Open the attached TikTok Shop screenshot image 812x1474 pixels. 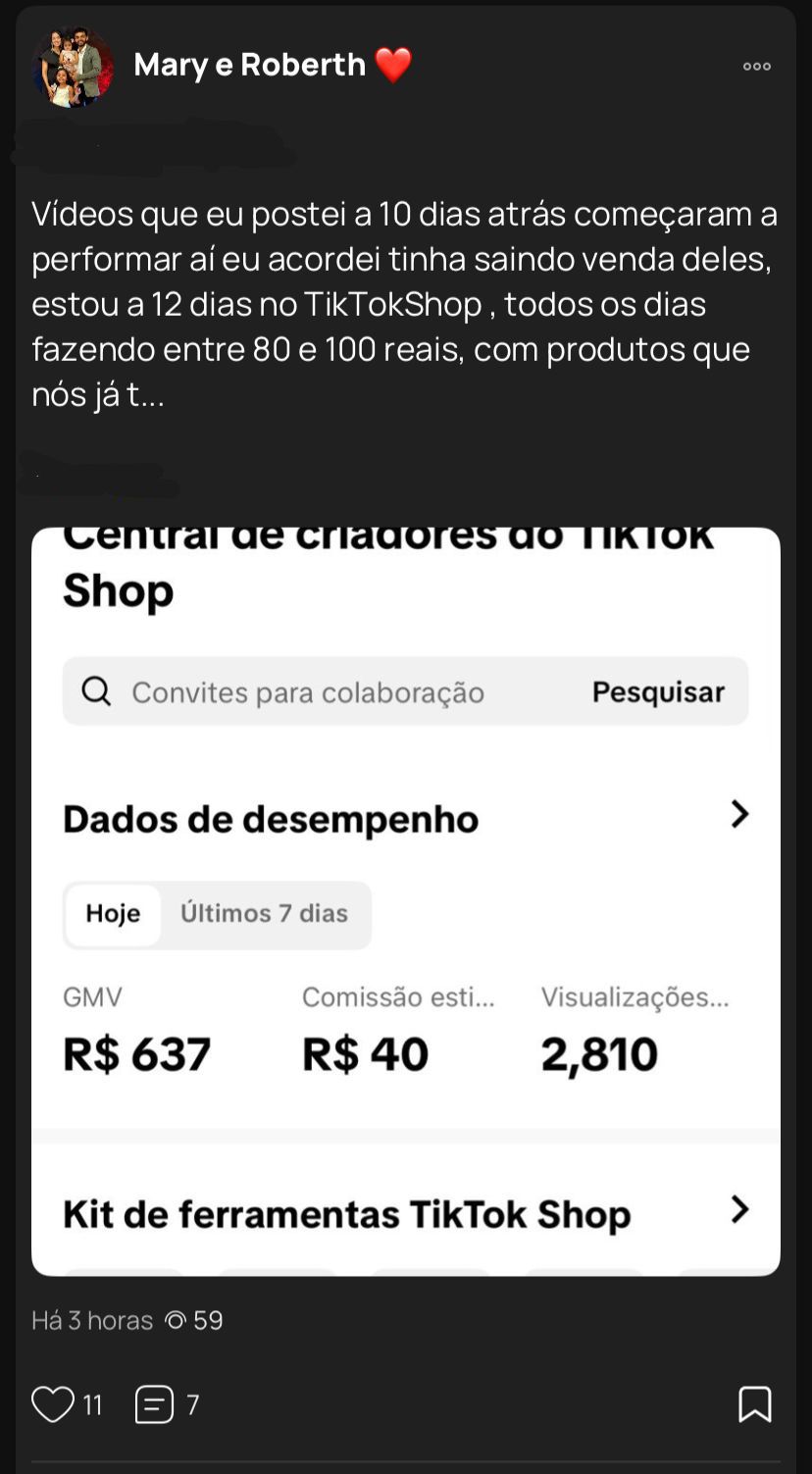tap(406, 900)
